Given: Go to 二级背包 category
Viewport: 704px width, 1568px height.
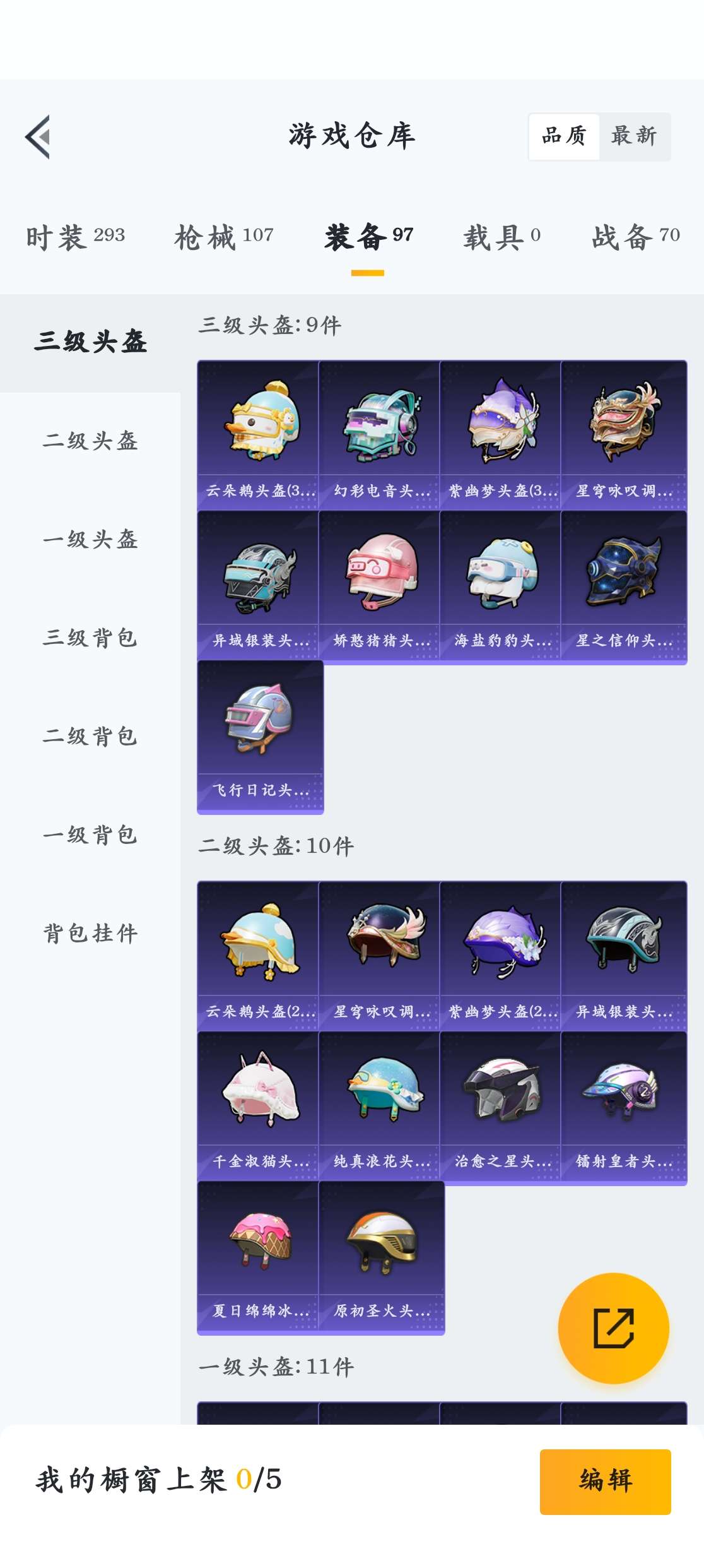Looking at the screenshot, I should coord(90,736).
